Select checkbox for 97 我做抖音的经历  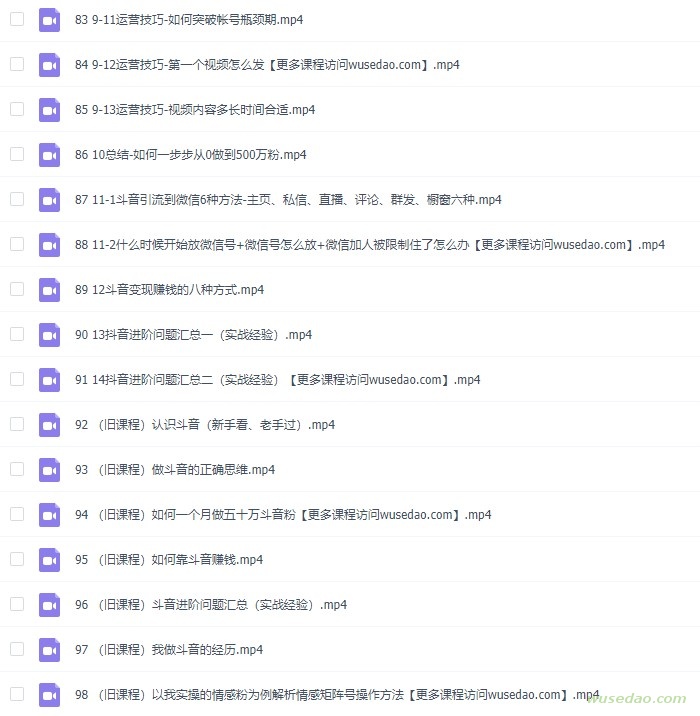17,649
